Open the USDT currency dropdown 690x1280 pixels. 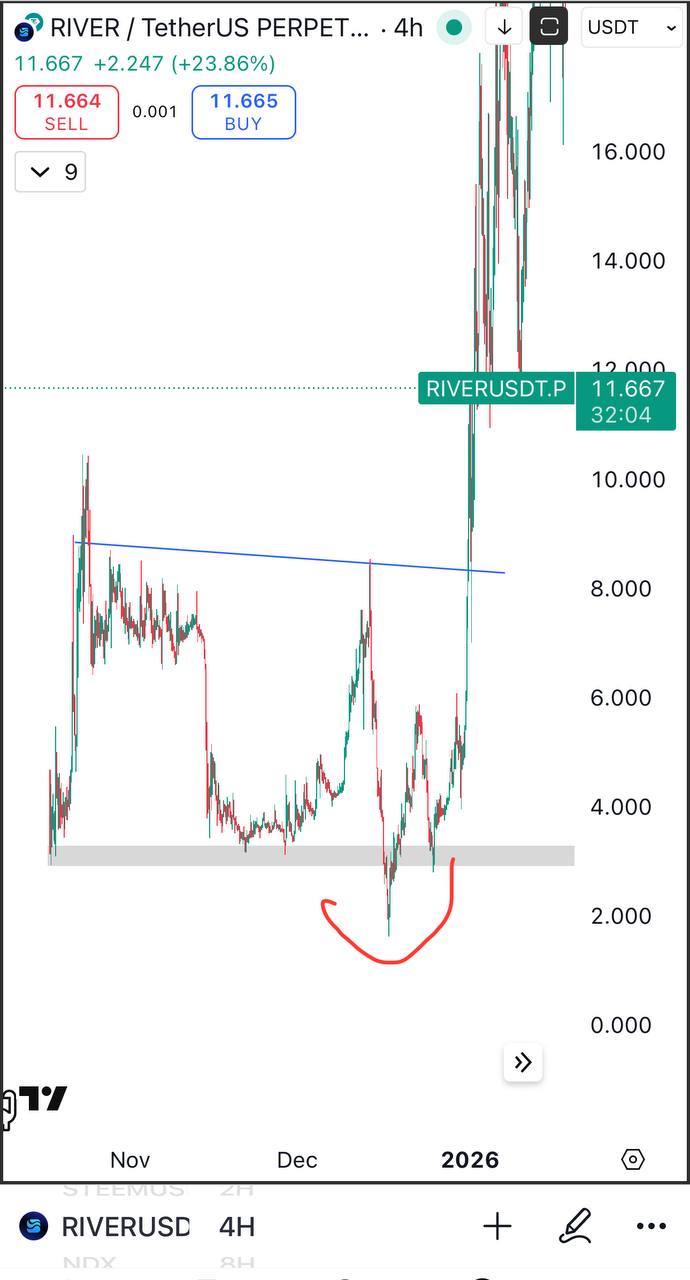[631, 27]
